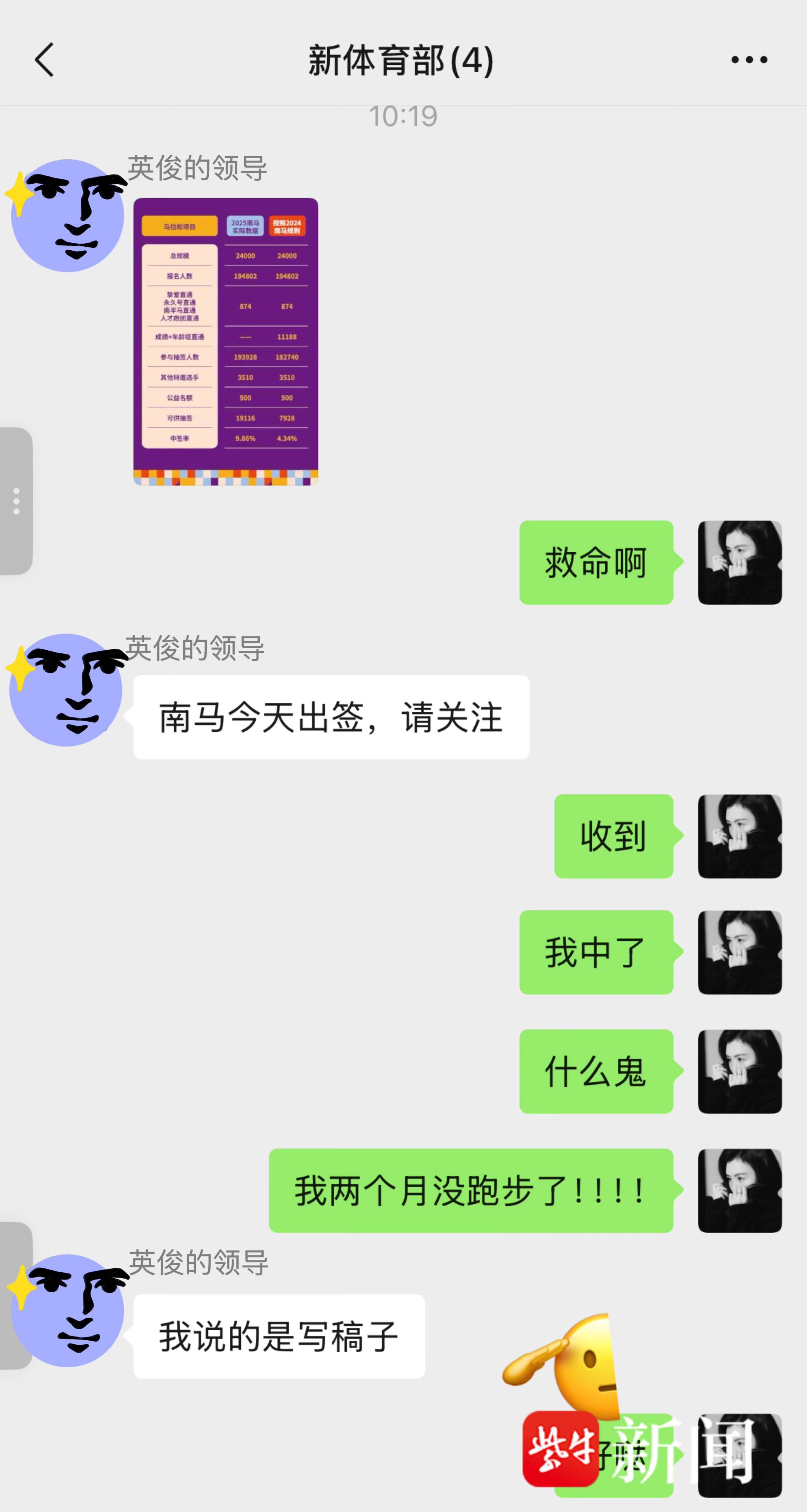View the marathon data table image

pyautogui.click(x=226, y=342)
